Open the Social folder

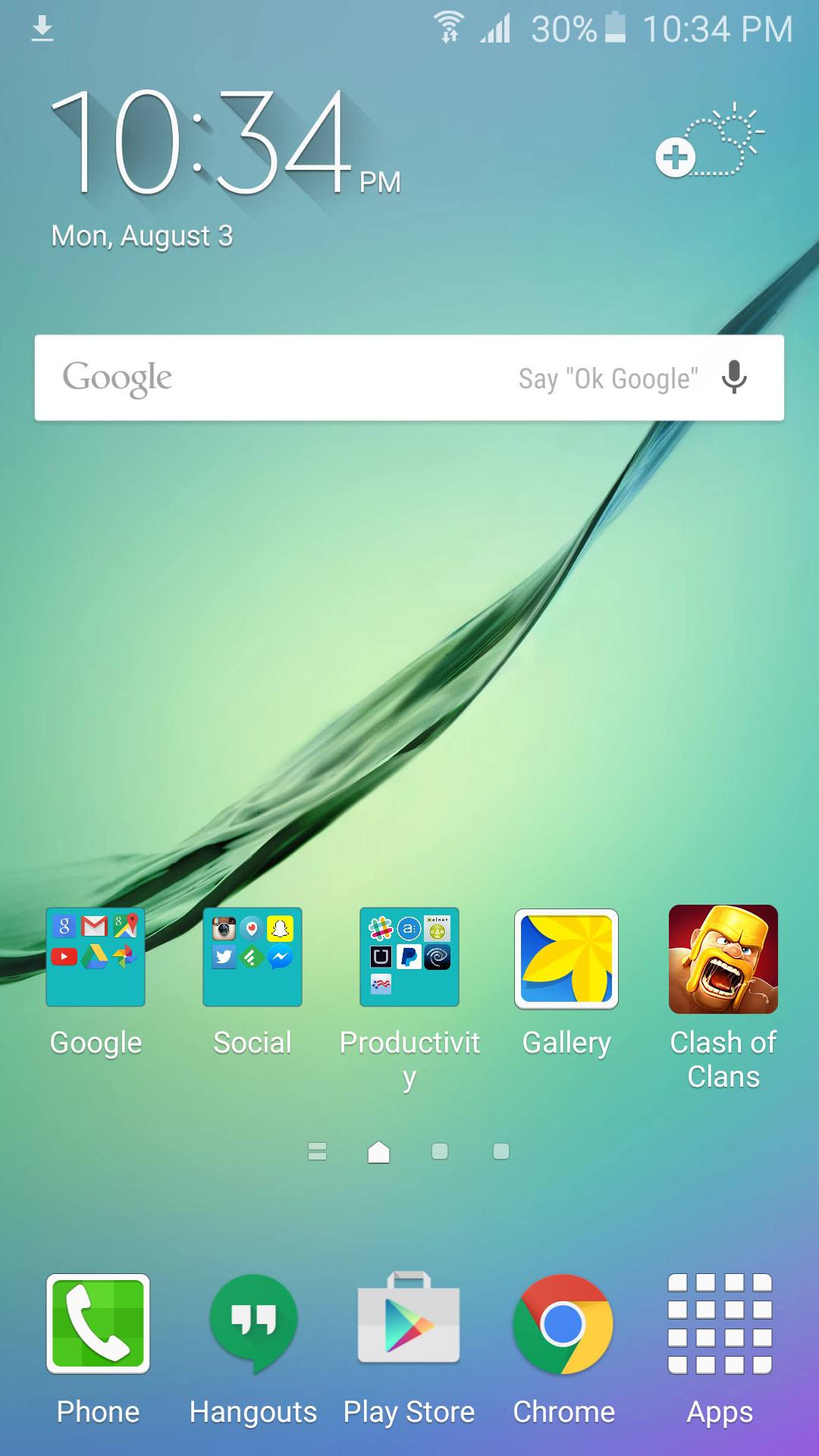tap(253, 957)
